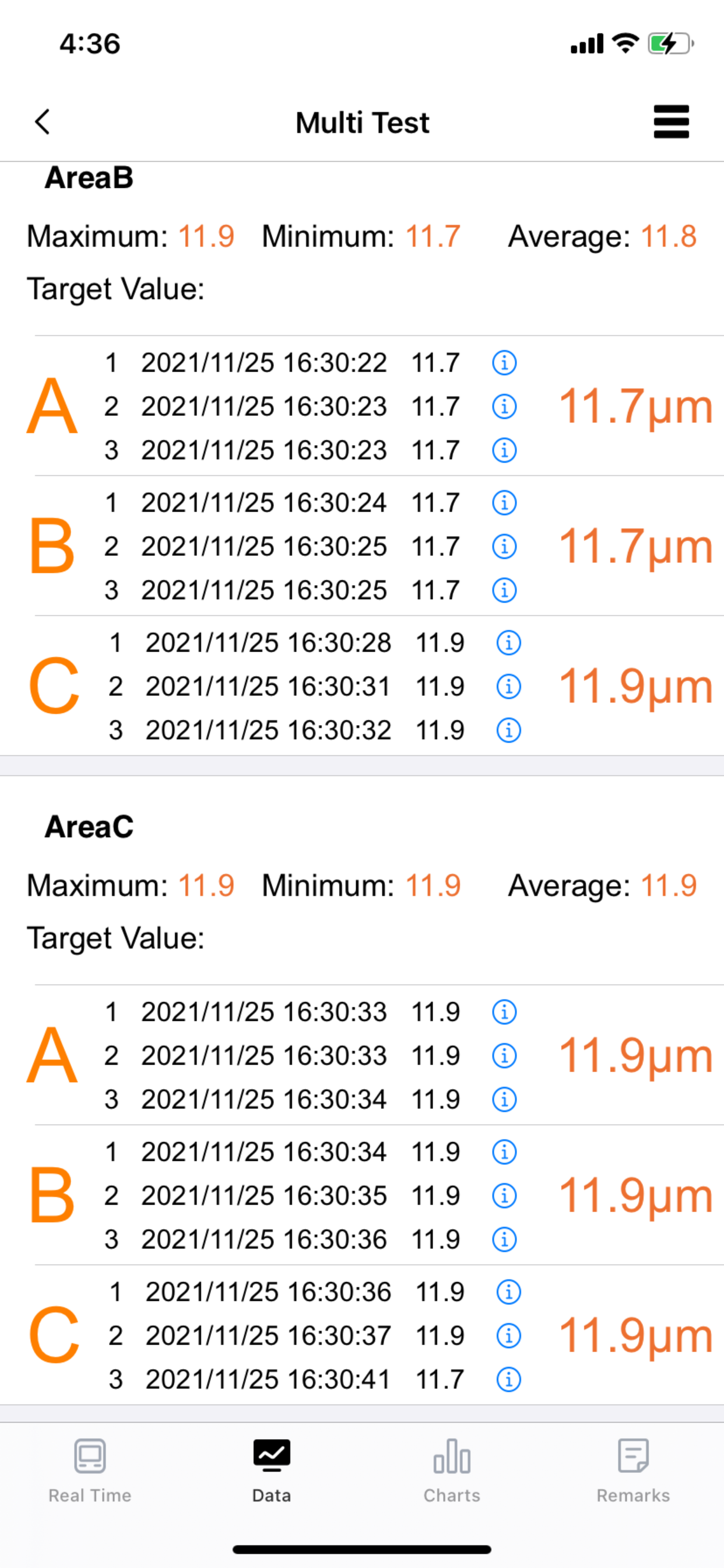Screen dimensions: 724x1568
Task: Show info for the 16:30:32 reading
Action: tap(509, 730)
